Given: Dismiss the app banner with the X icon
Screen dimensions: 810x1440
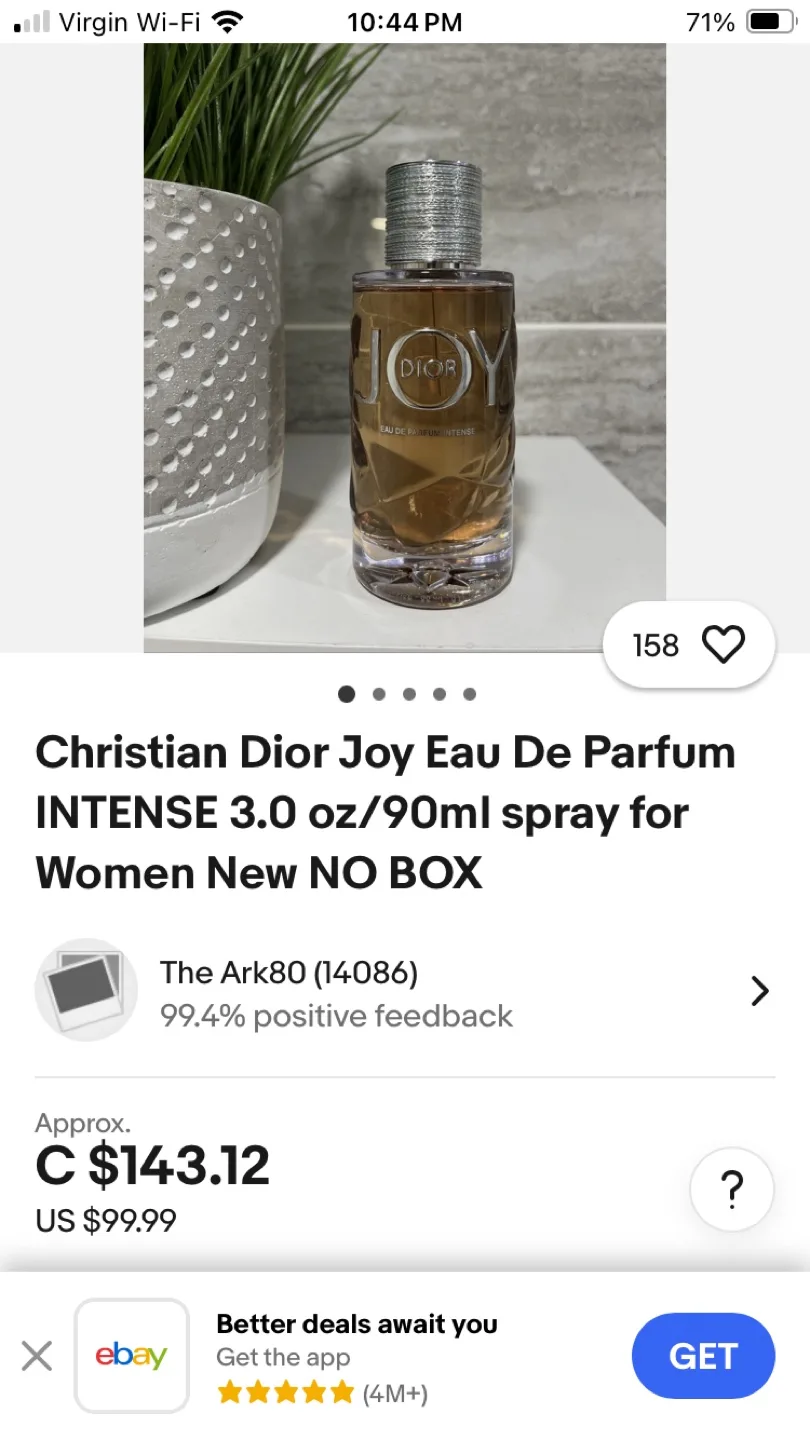Looking at the screenshot, I should pos(37,1356).
